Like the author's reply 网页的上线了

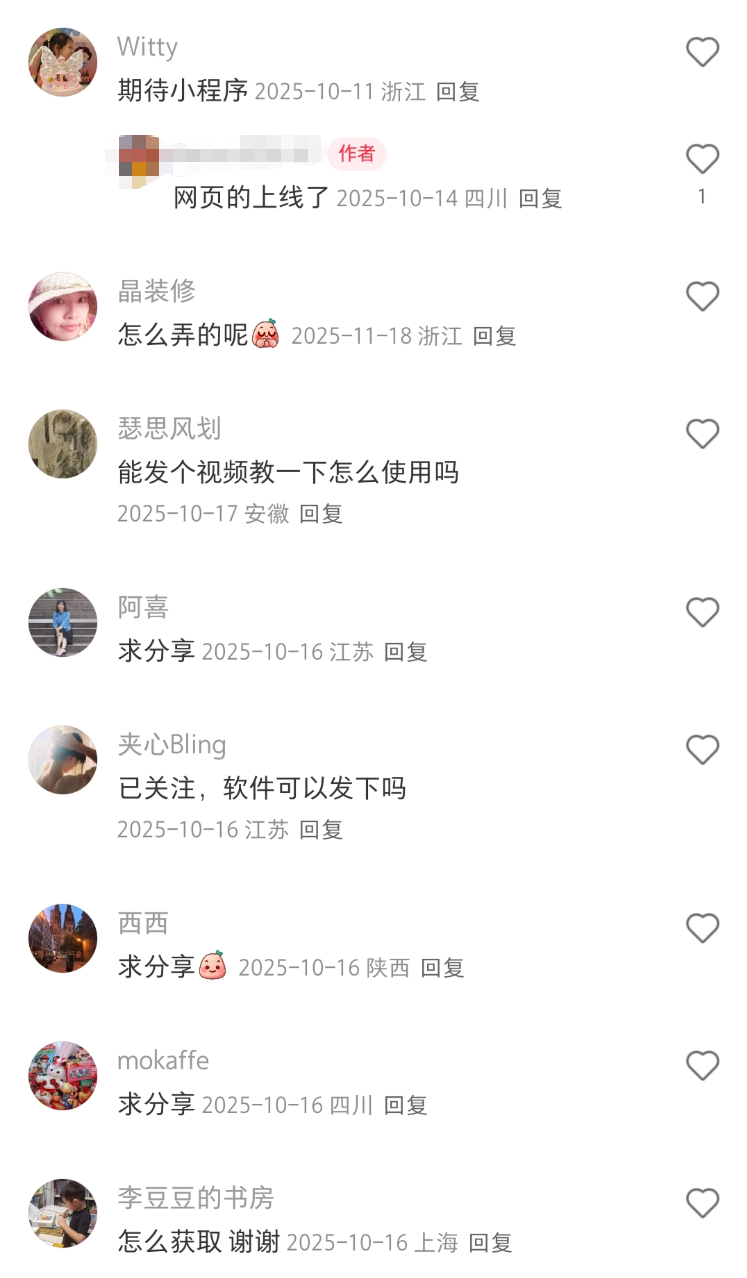pos(702,159)
